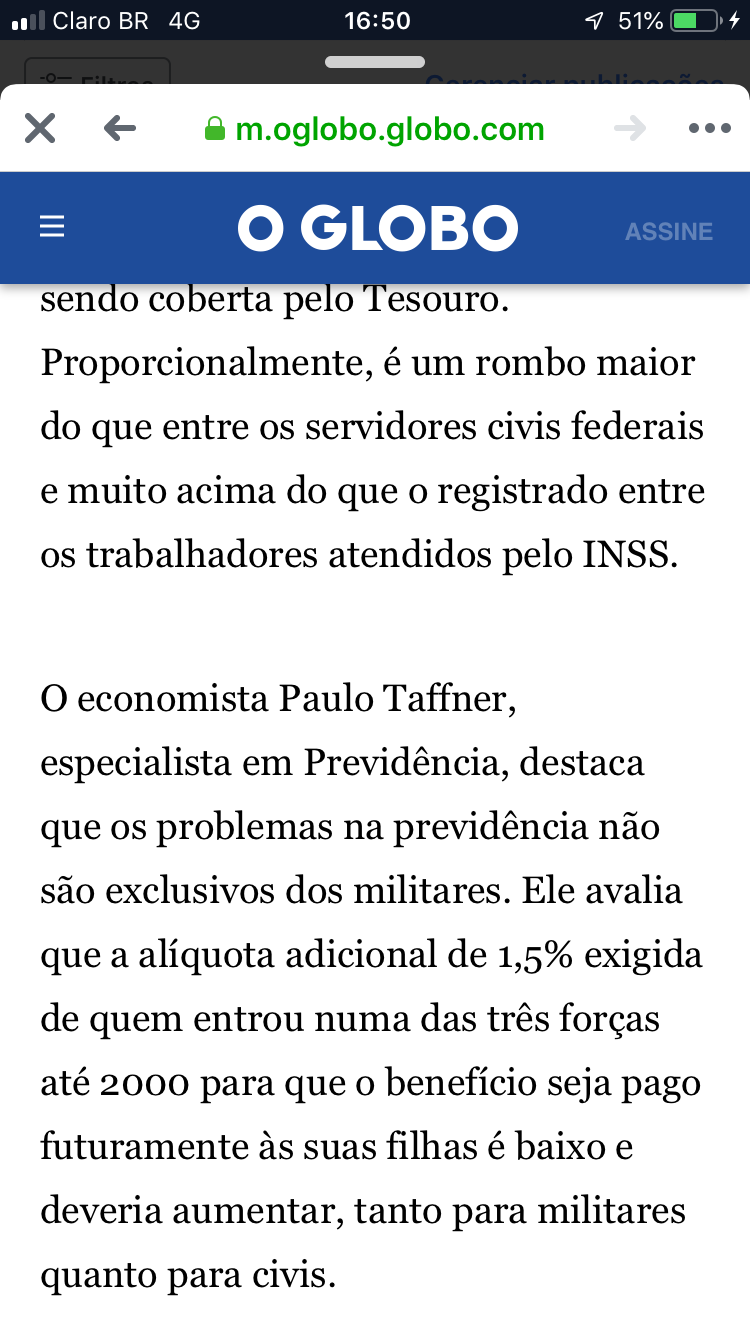
Task: Tap the ASSINE subscribe link
Action: tap(669, 232)
